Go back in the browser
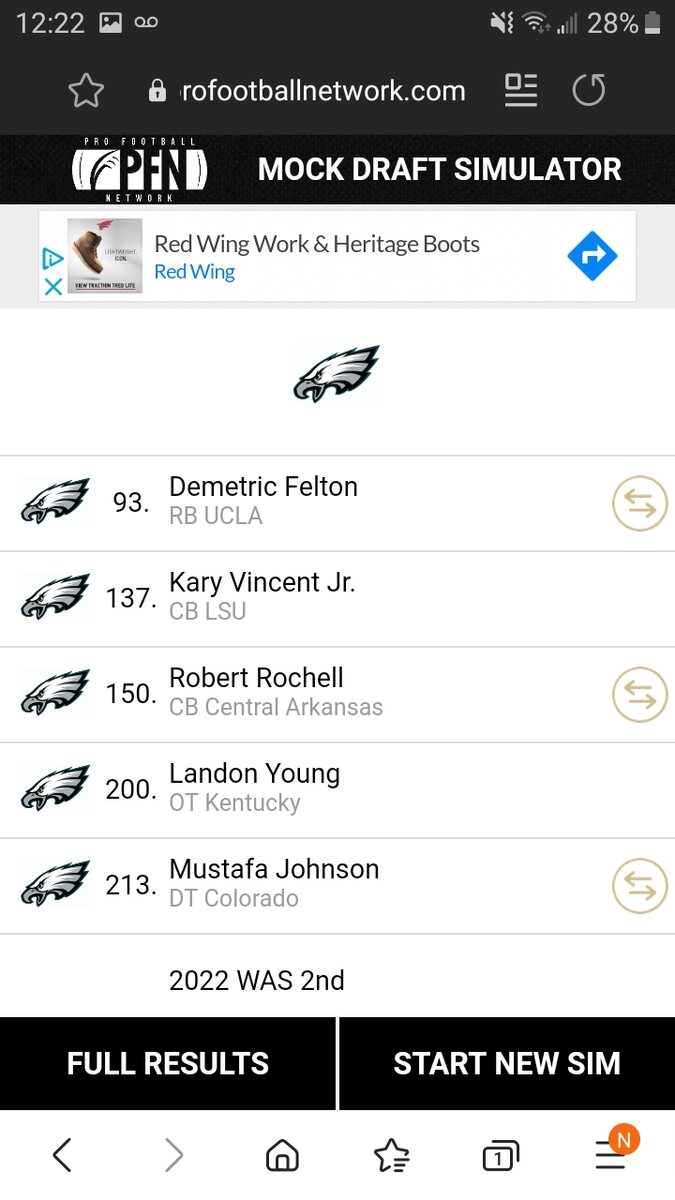 62,1156
